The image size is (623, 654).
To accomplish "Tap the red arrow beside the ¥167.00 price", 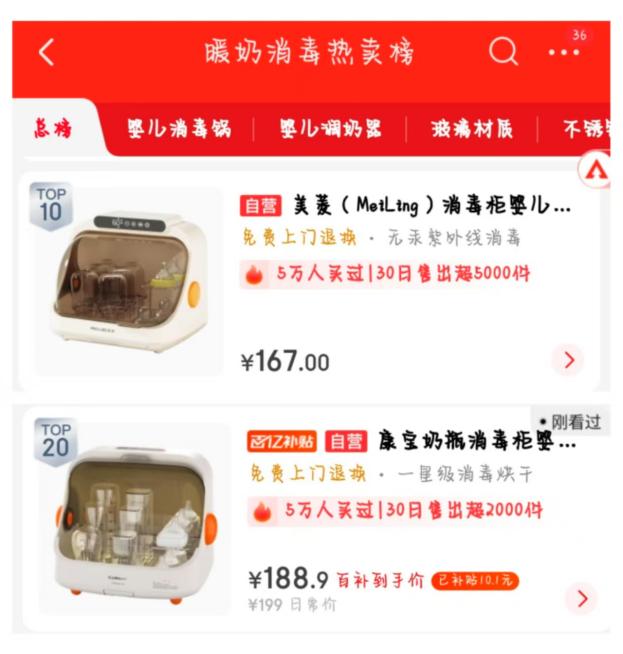I will click(569, 360).
